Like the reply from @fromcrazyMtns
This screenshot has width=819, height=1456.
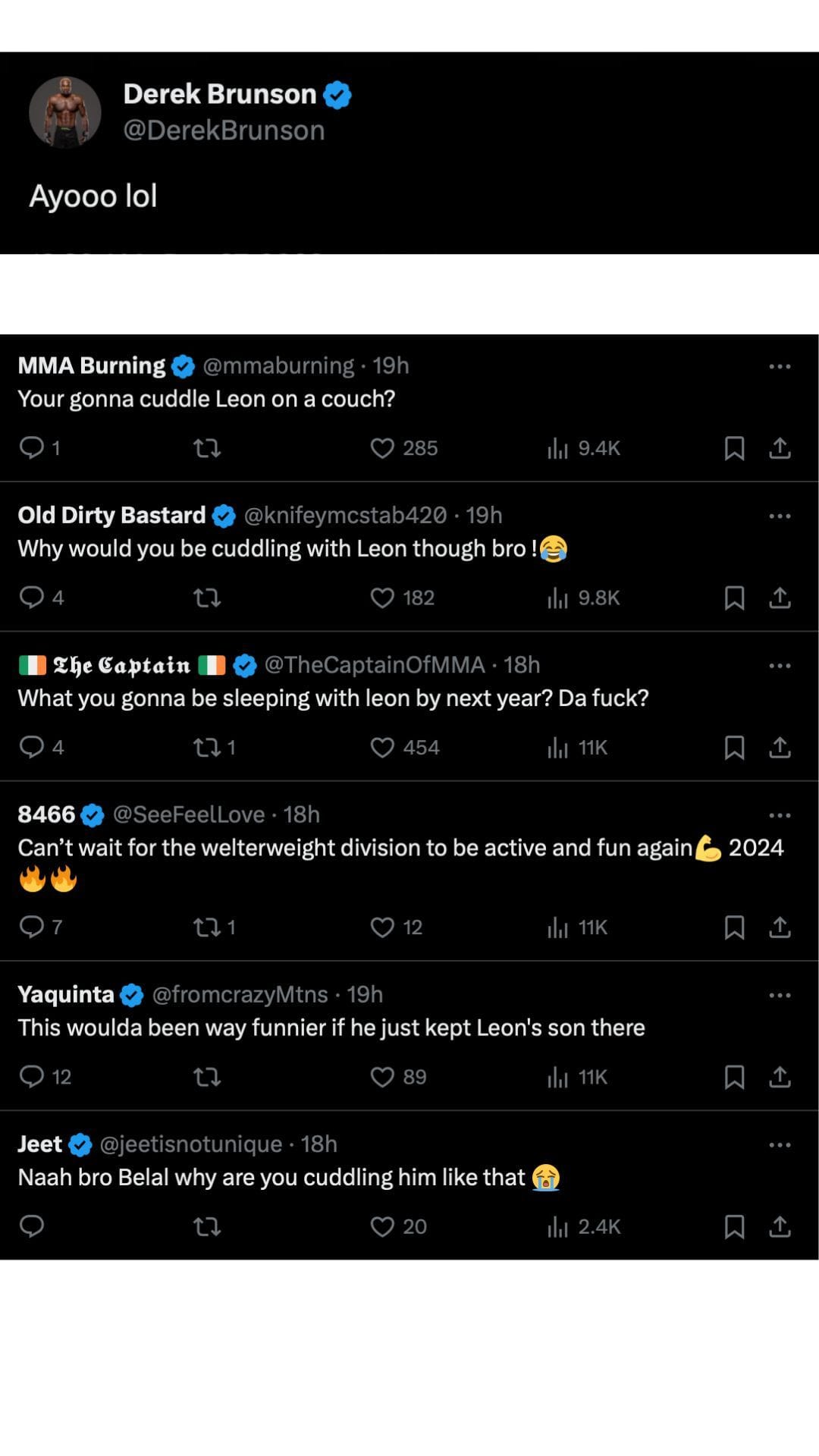click(x=384, y=1076)
